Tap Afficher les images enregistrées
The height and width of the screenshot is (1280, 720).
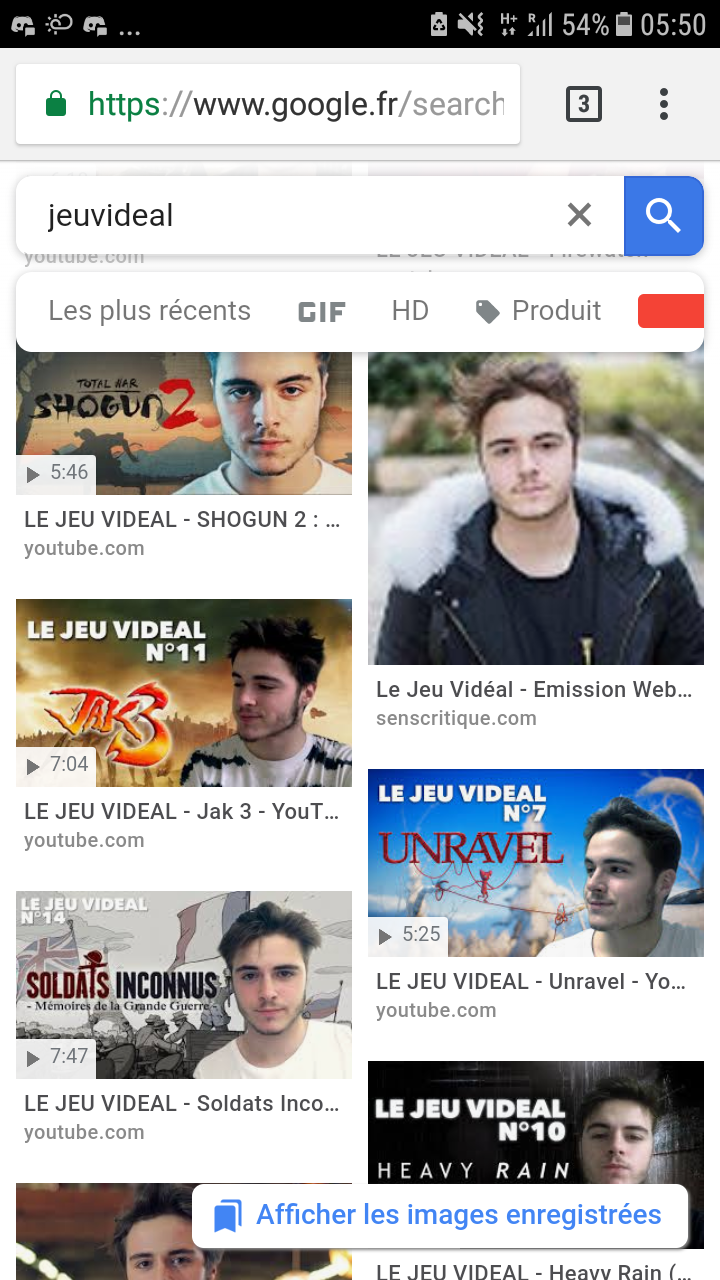pyautogui.click(x=440, y=1215)
